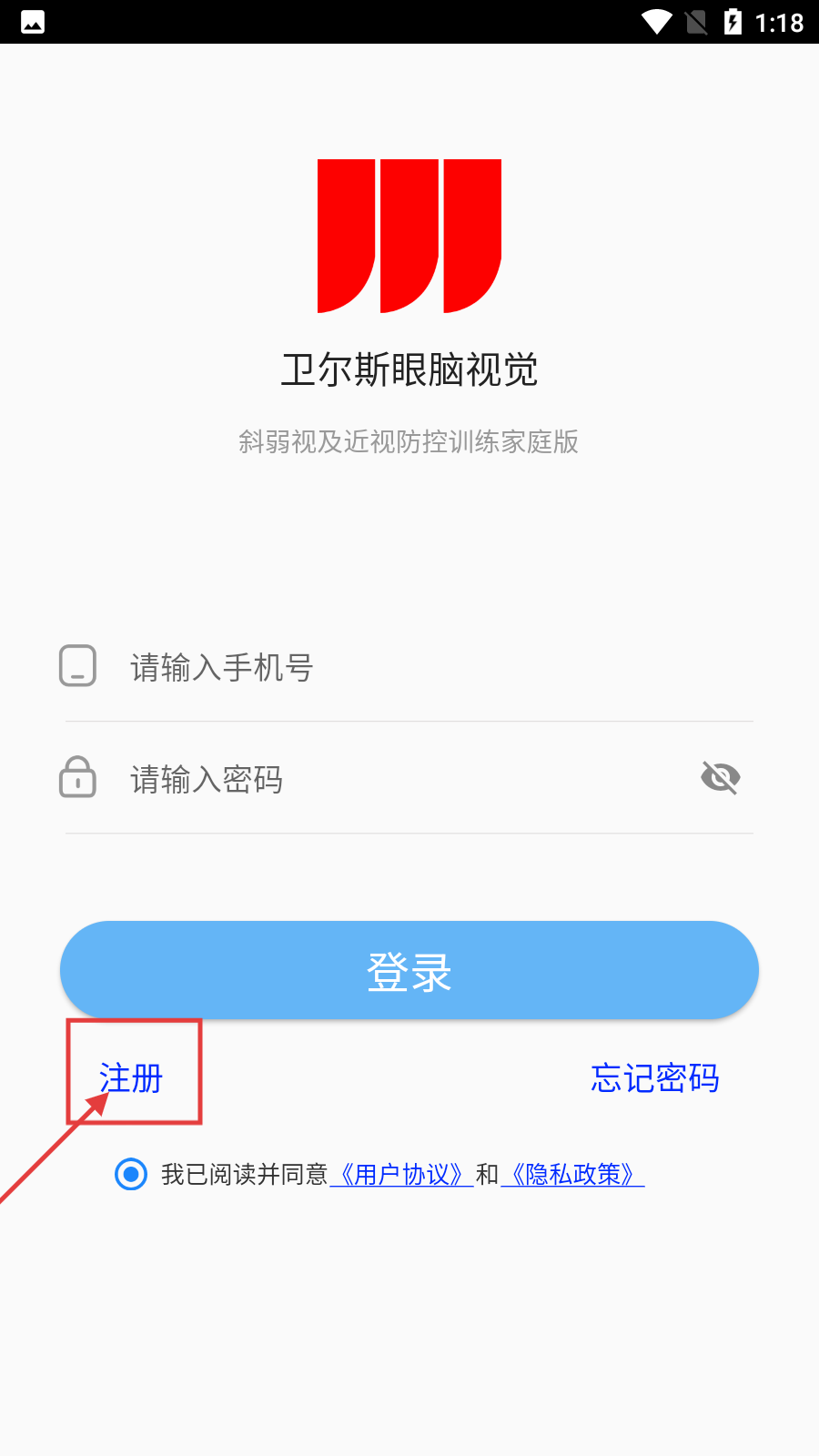
Task: Open 忘记密码 to reset password
Action: pos(654,1078)
